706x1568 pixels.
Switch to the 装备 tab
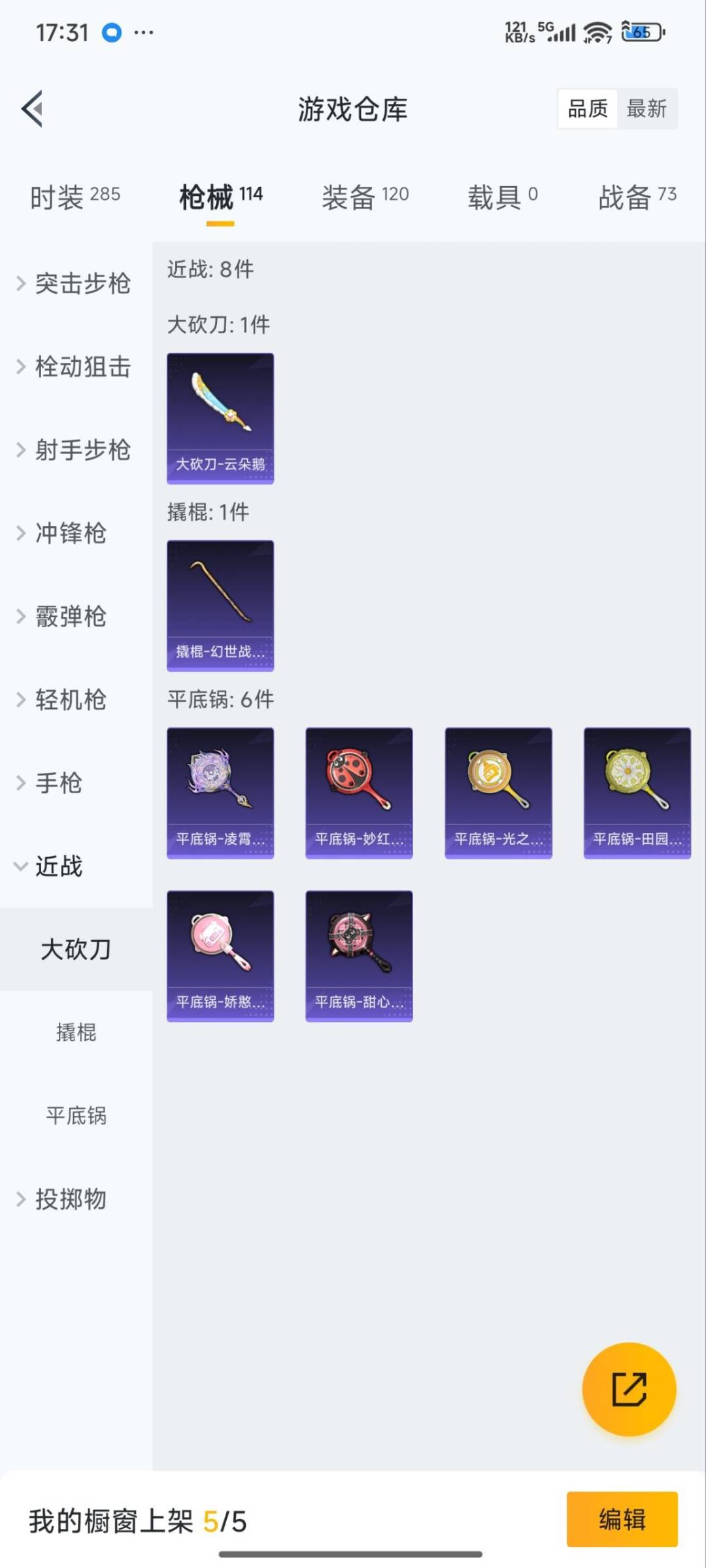[x=365, y=197]
